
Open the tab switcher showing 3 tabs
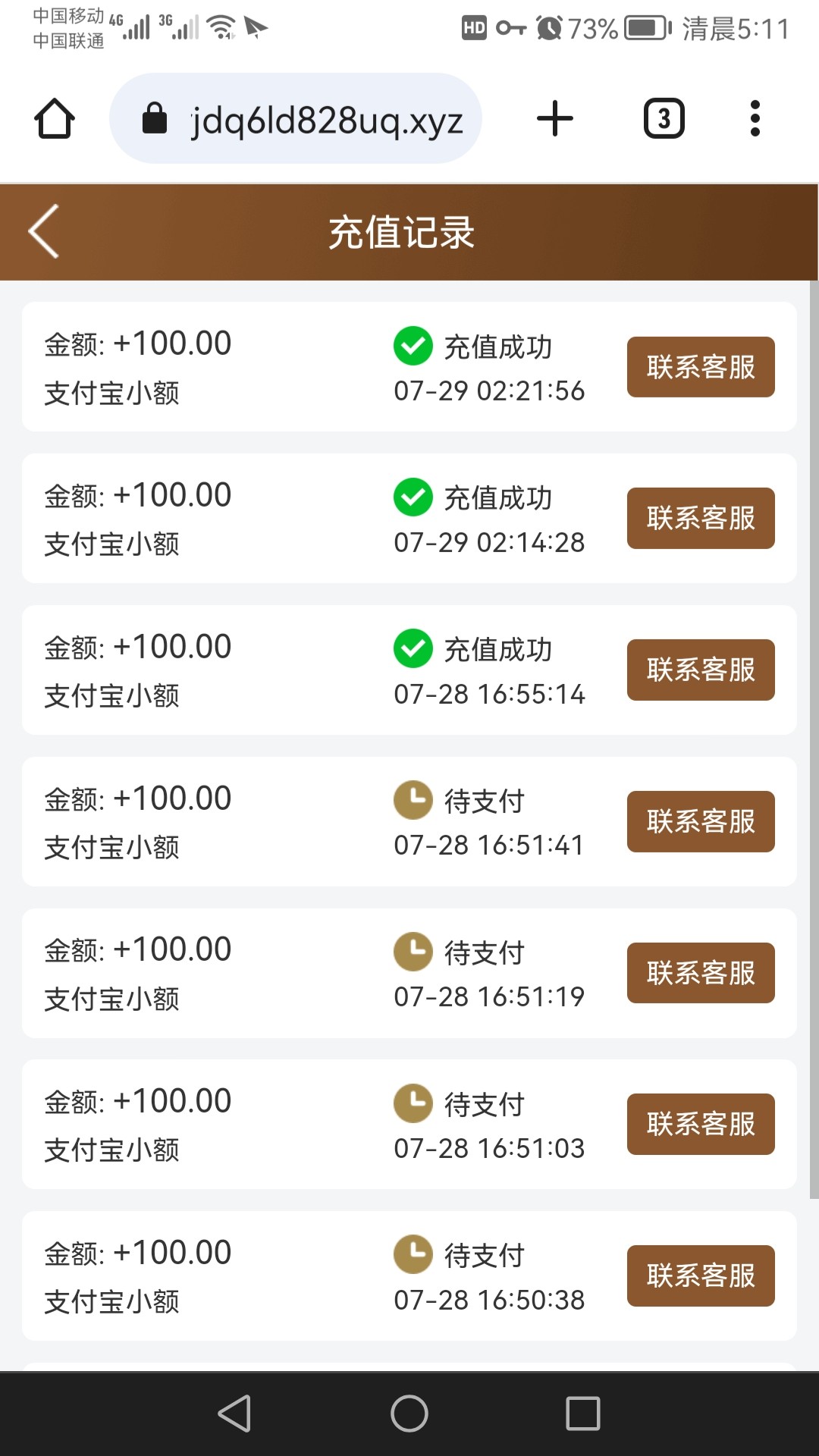(x=664, y=118)
